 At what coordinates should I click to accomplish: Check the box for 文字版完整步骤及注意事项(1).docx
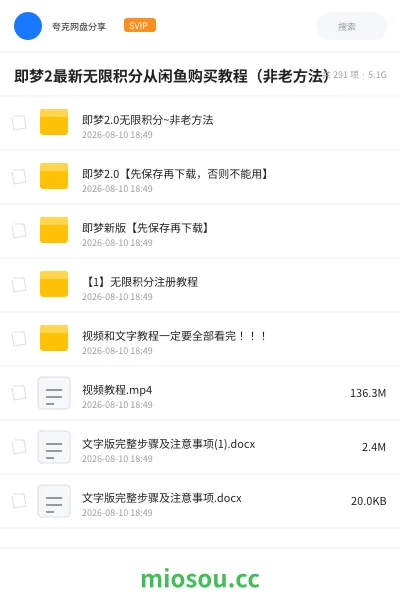coord(19,447)
